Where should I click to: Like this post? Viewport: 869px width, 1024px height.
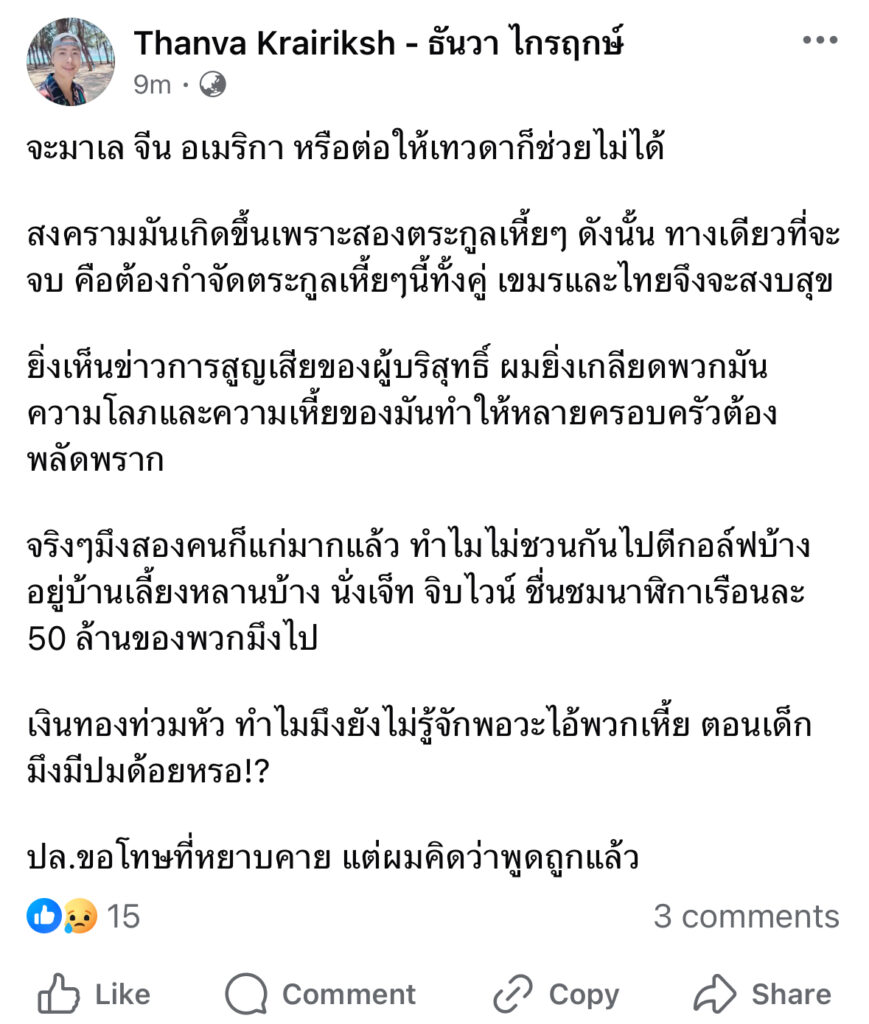(x=94, y=993)
